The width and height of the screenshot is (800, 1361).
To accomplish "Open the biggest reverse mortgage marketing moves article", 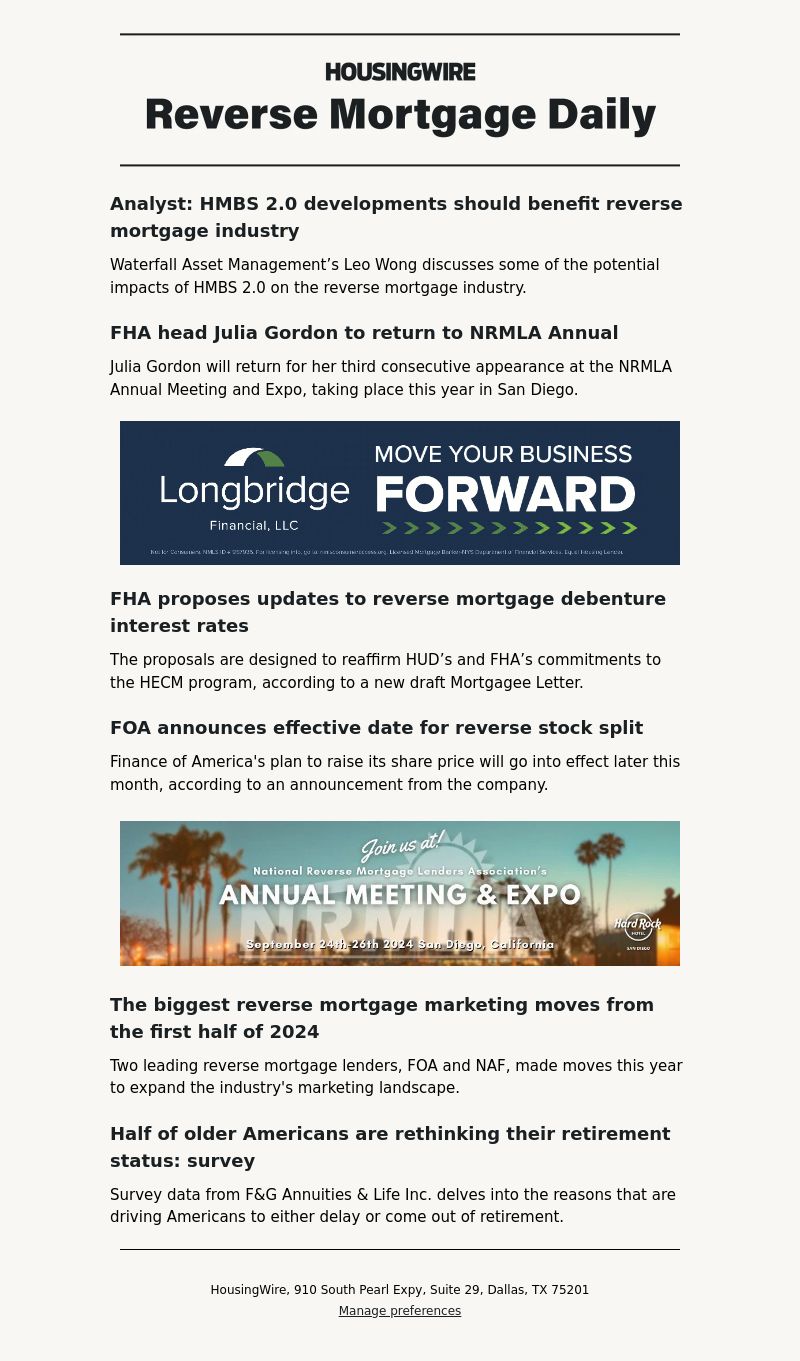I will click(382, 1018).
